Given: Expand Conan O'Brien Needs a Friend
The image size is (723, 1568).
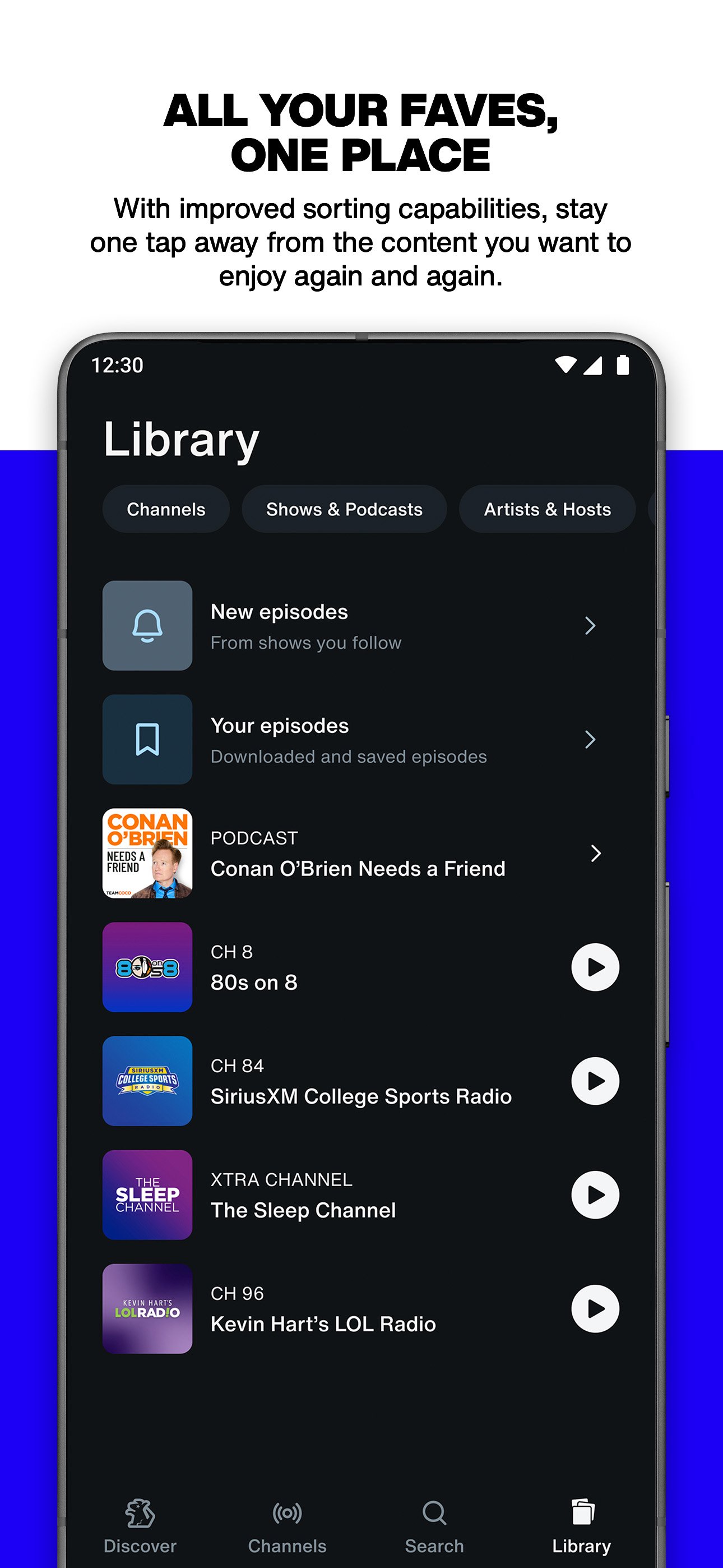Looking at the screenshot, I should (x=595, y=854).
